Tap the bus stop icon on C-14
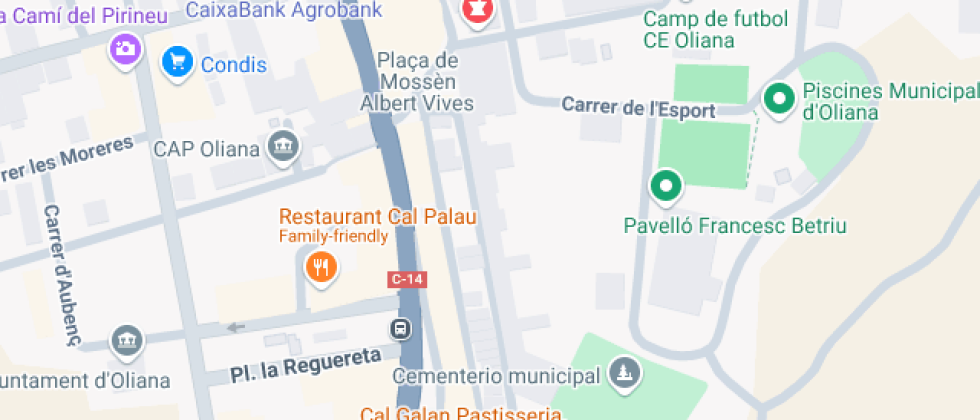This screenshot has width=980, height=420. (x=400, y=328)
